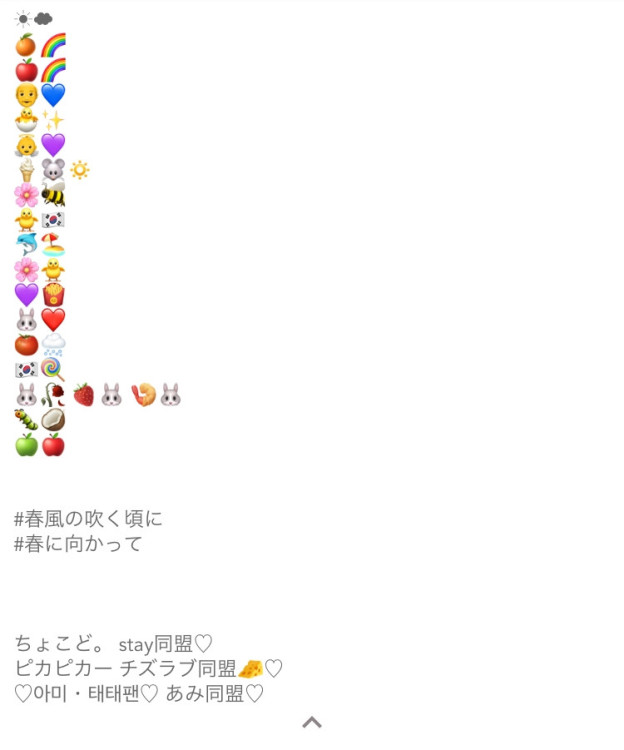The image size is (624, 750).
Task: Open the hashtag #春に向かって
Action: coord(78,544)
